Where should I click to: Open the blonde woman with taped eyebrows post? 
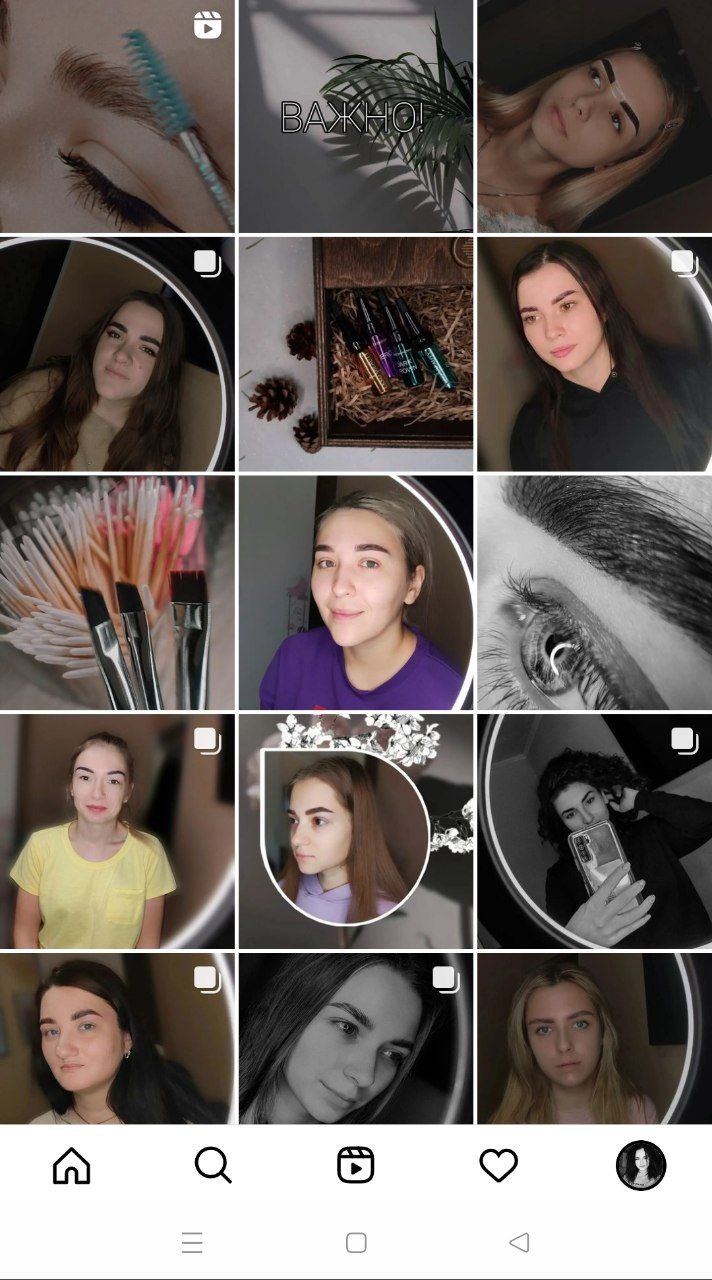(594, 116)
